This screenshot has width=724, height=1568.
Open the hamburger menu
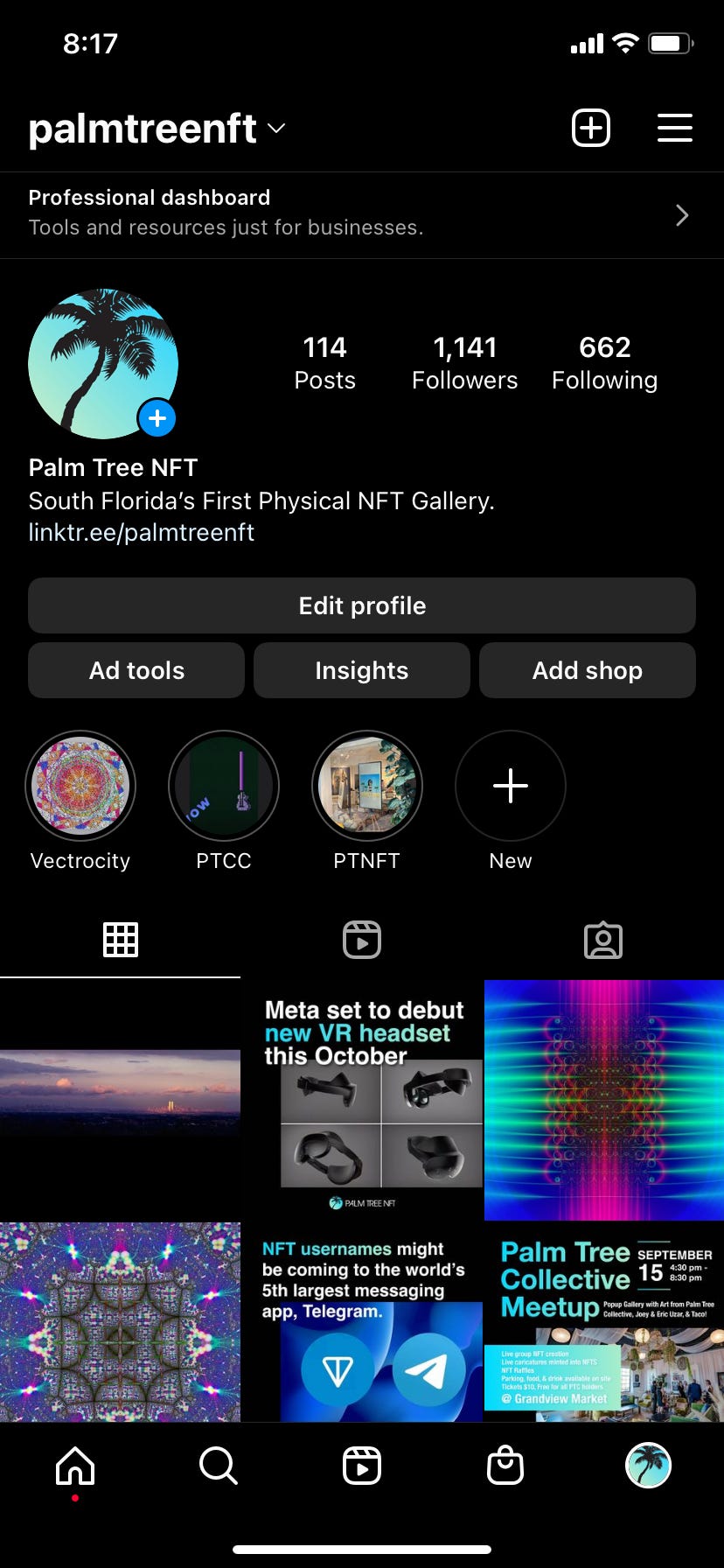(x=674, y=128)
